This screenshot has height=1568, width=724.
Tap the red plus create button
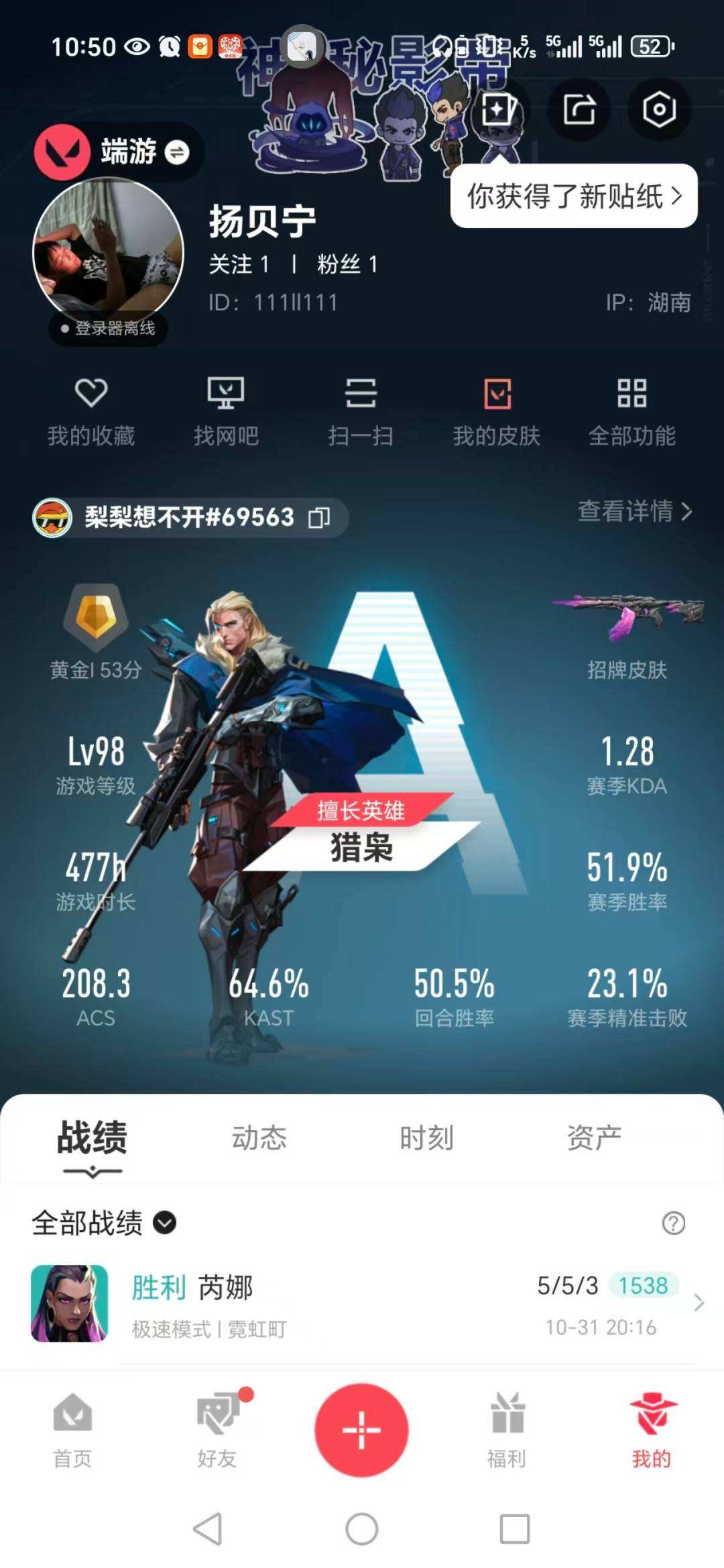tap(361, 1429)
